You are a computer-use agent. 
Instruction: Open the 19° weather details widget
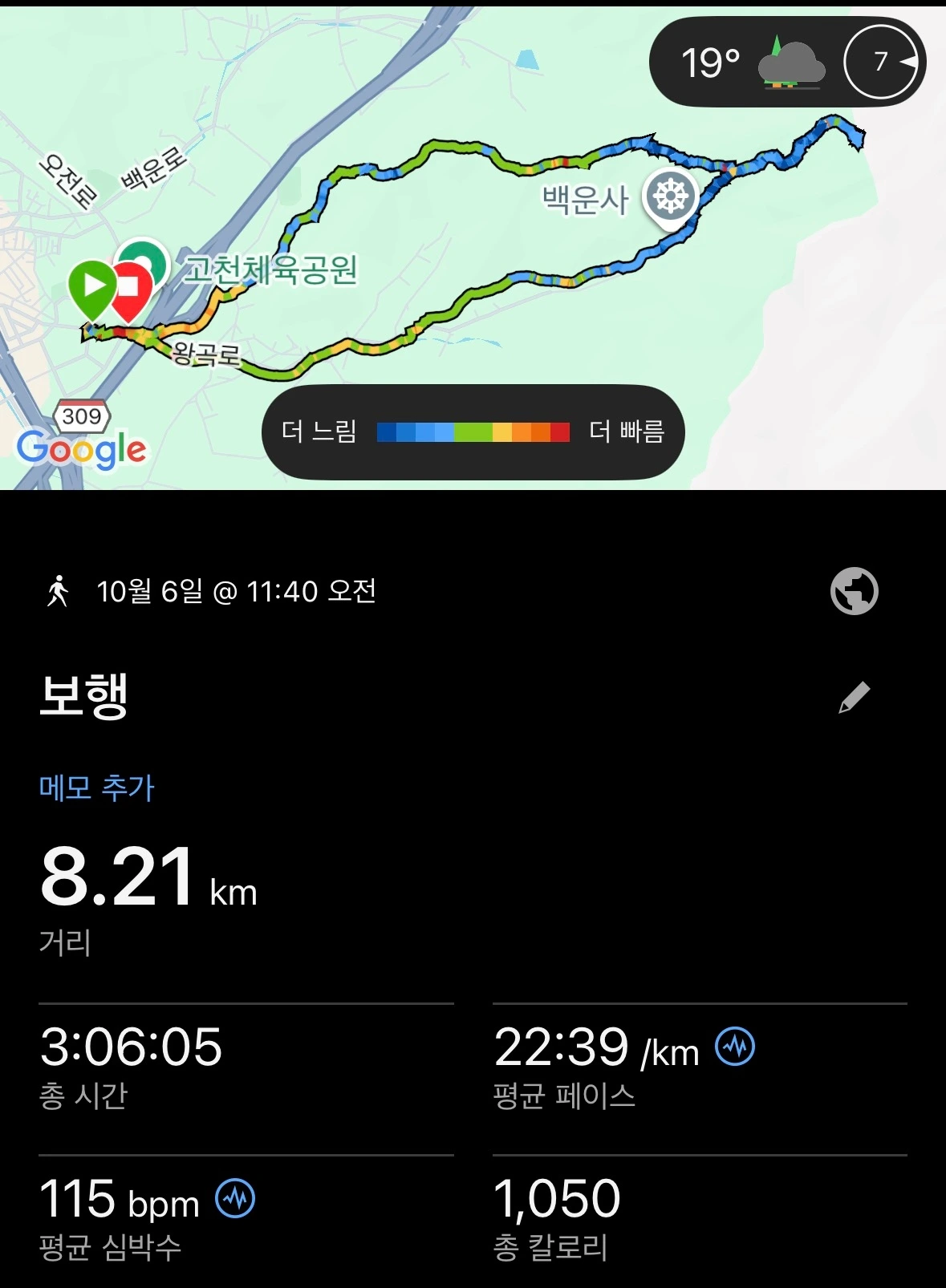click(x=787, y=62)
